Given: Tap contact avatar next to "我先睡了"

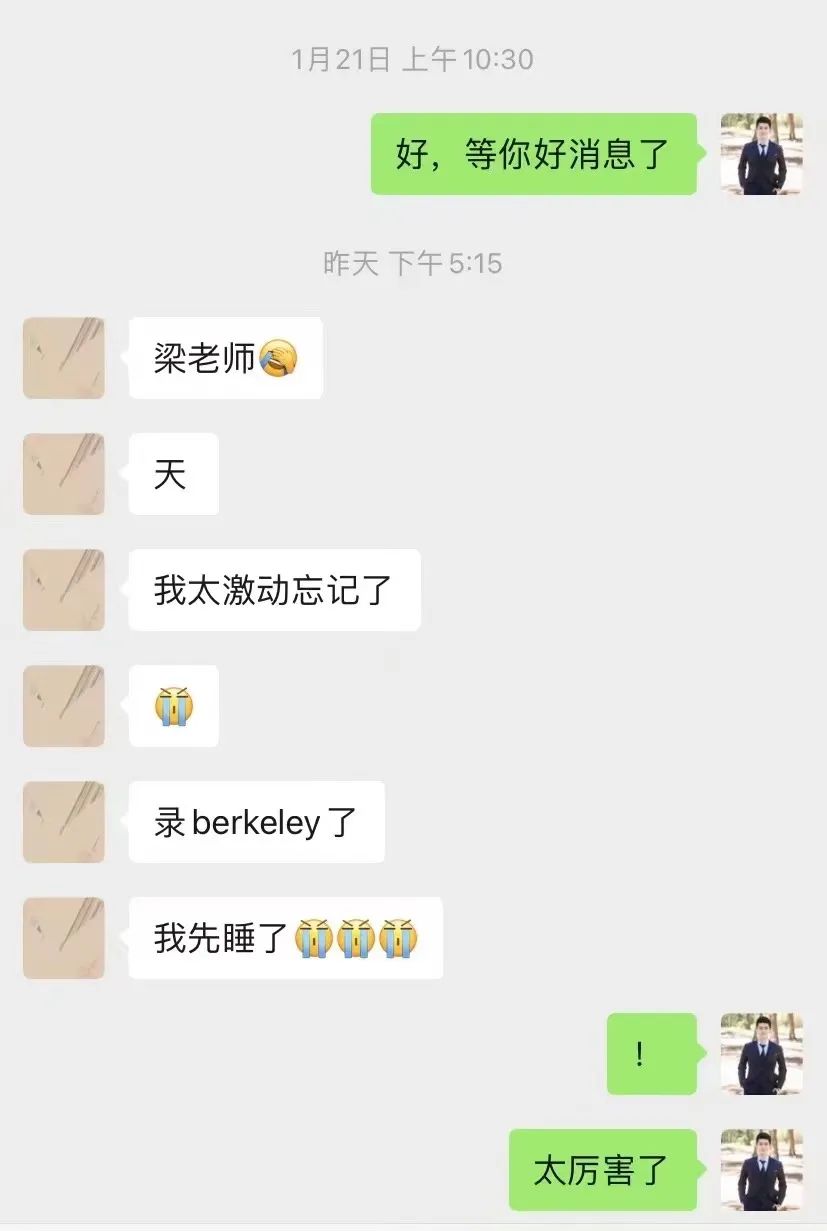Looking at the screenshot, I should (64, 938).
